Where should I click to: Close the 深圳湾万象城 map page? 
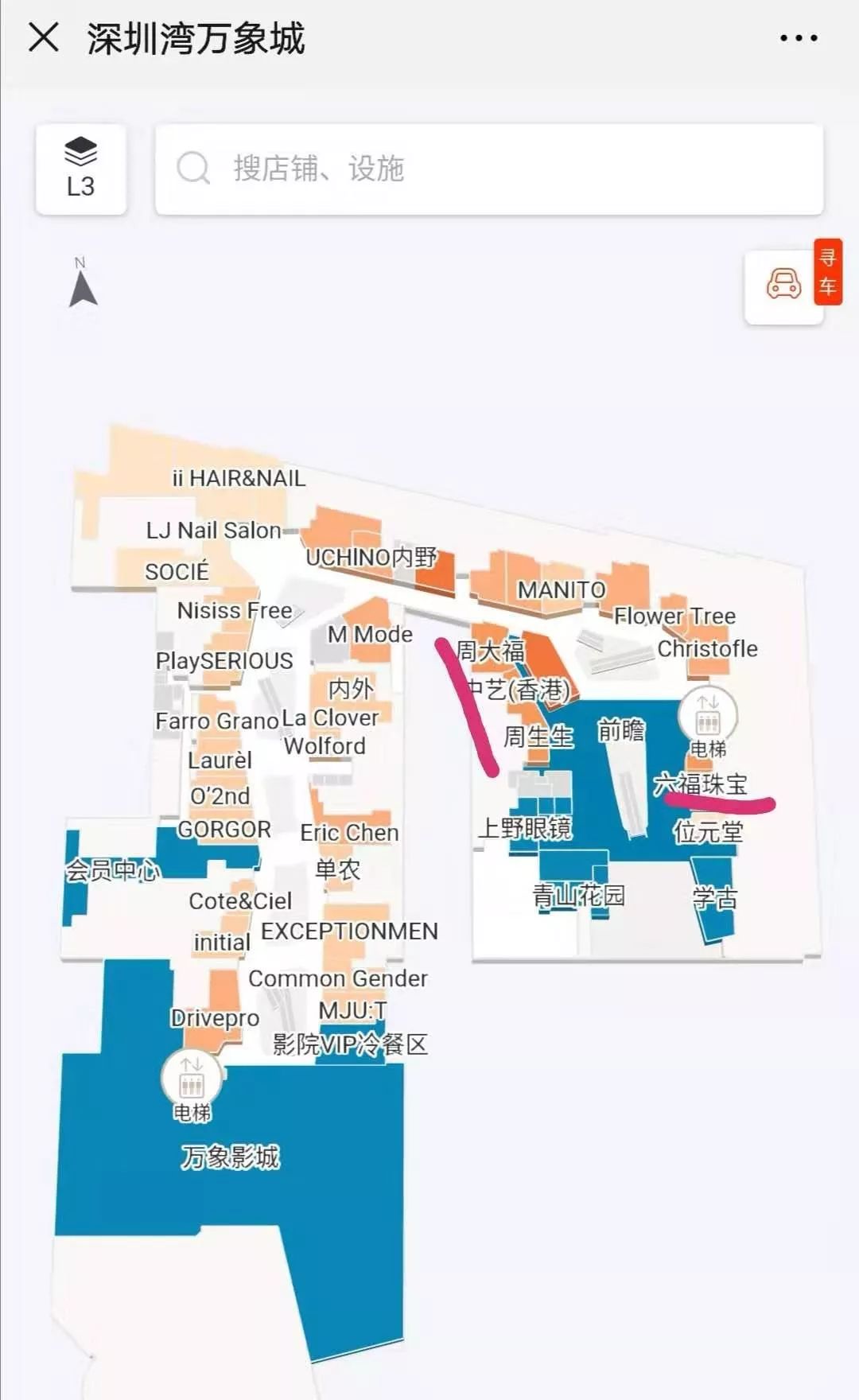pyautogui.click(x=44, y=37)
